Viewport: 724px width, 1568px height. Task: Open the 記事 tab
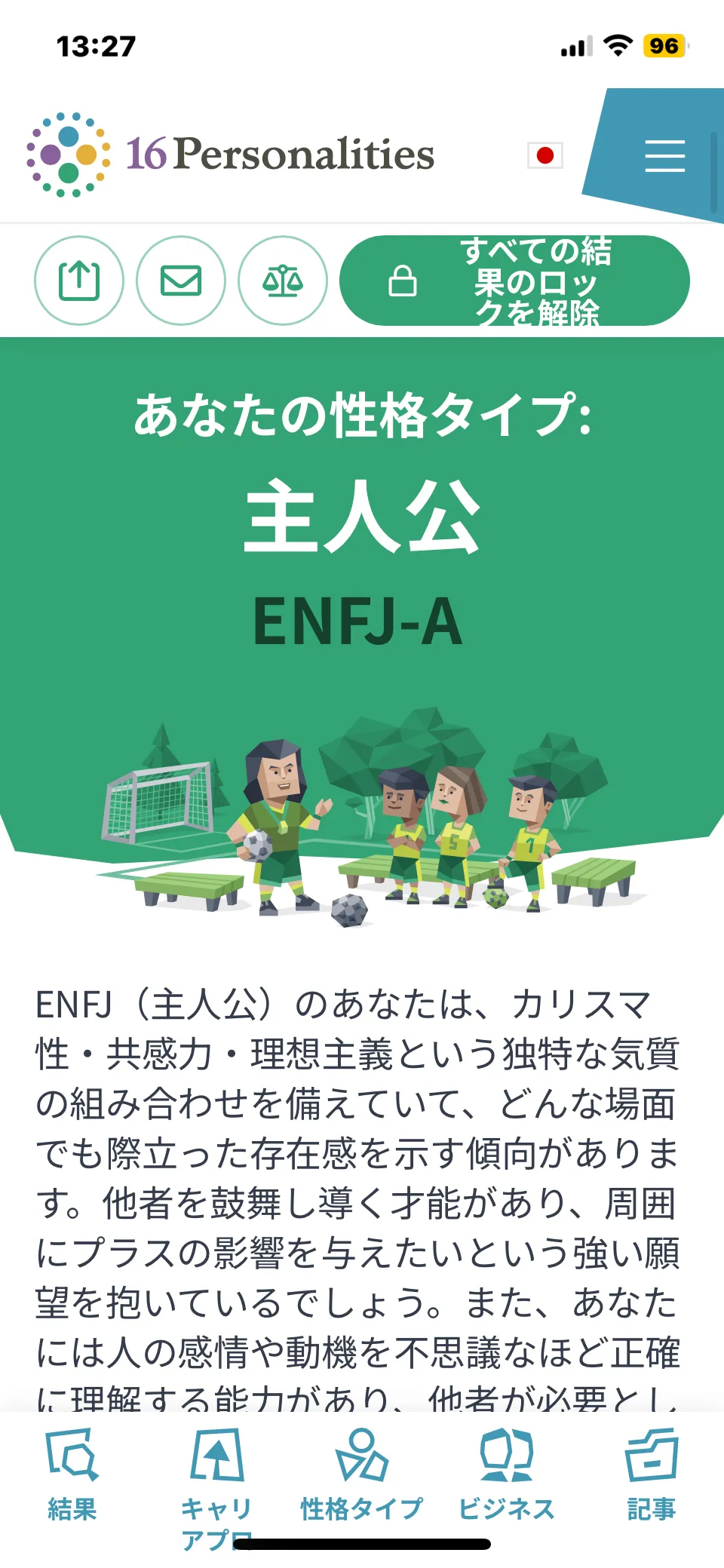(652, 1474)
